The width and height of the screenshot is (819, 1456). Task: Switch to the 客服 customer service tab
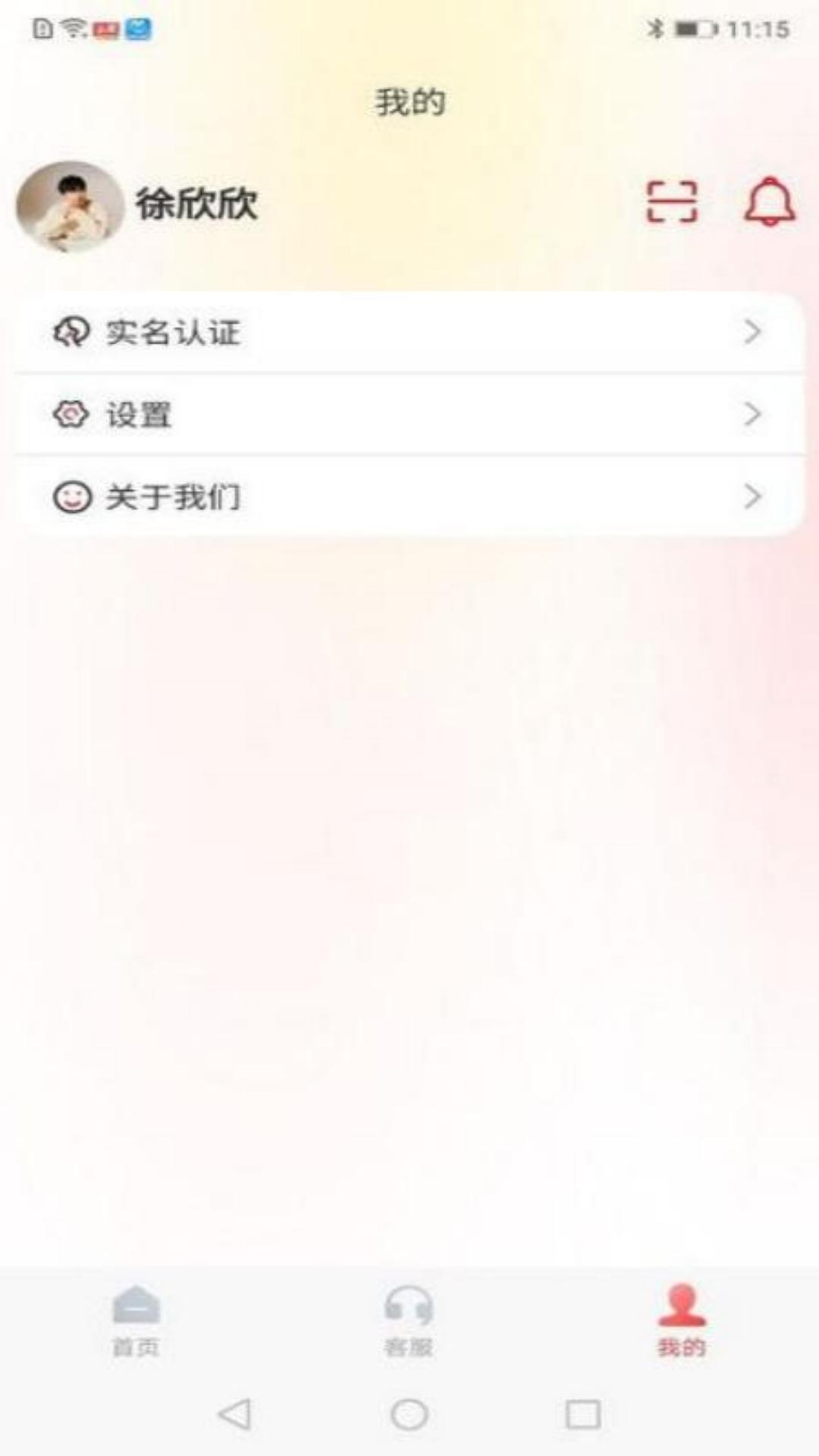click(409, 1321)
